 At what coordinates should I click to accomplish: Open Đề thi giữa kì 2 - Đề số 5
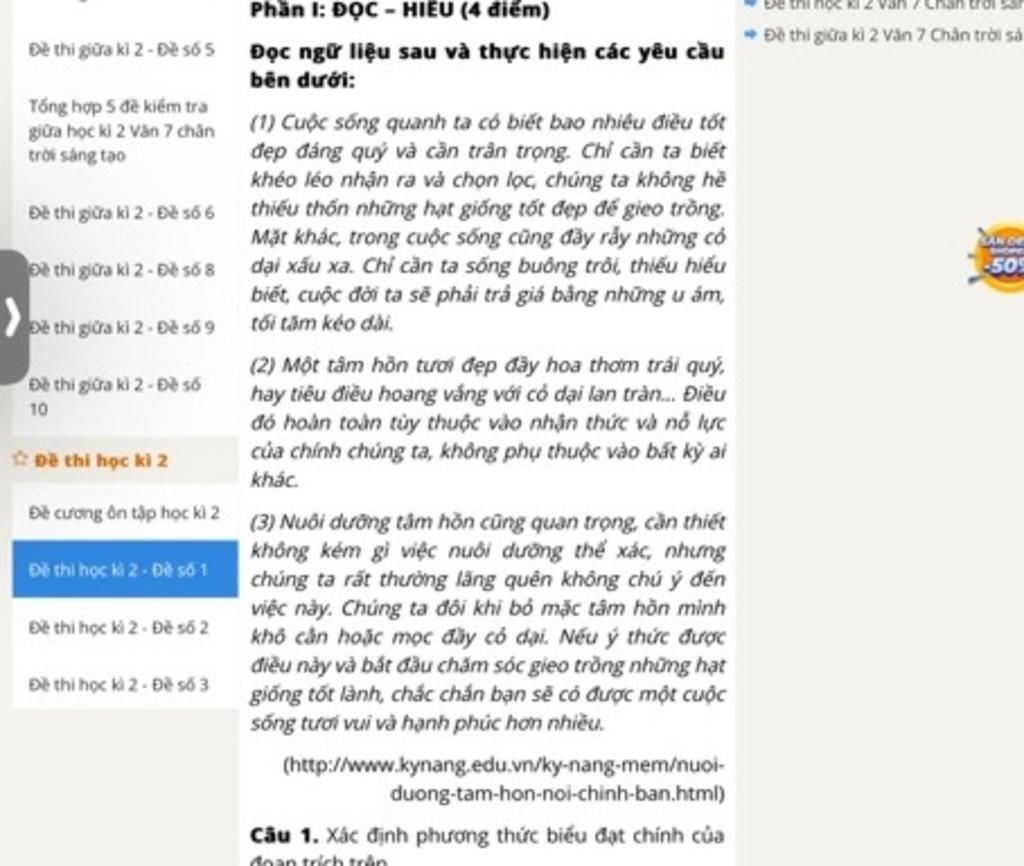(x=122, y=47)
